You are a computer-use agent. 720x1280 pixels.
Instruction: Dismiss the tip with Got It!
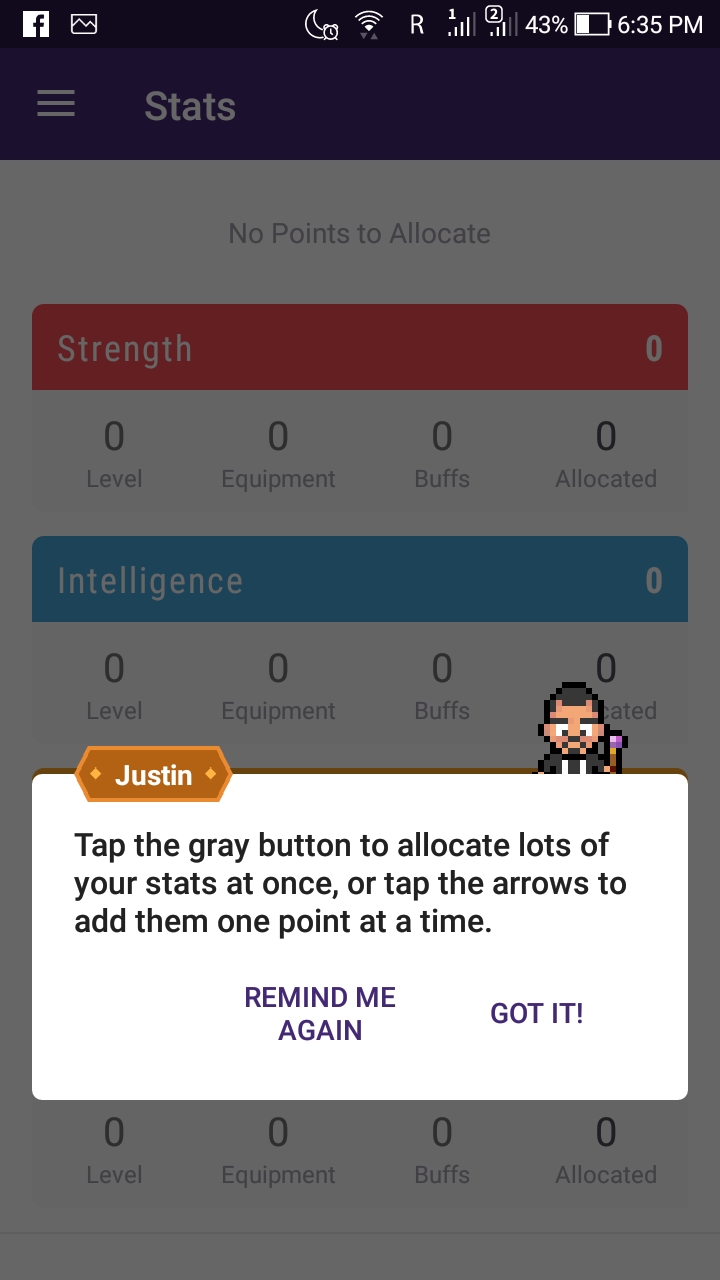click(536, 1013)
